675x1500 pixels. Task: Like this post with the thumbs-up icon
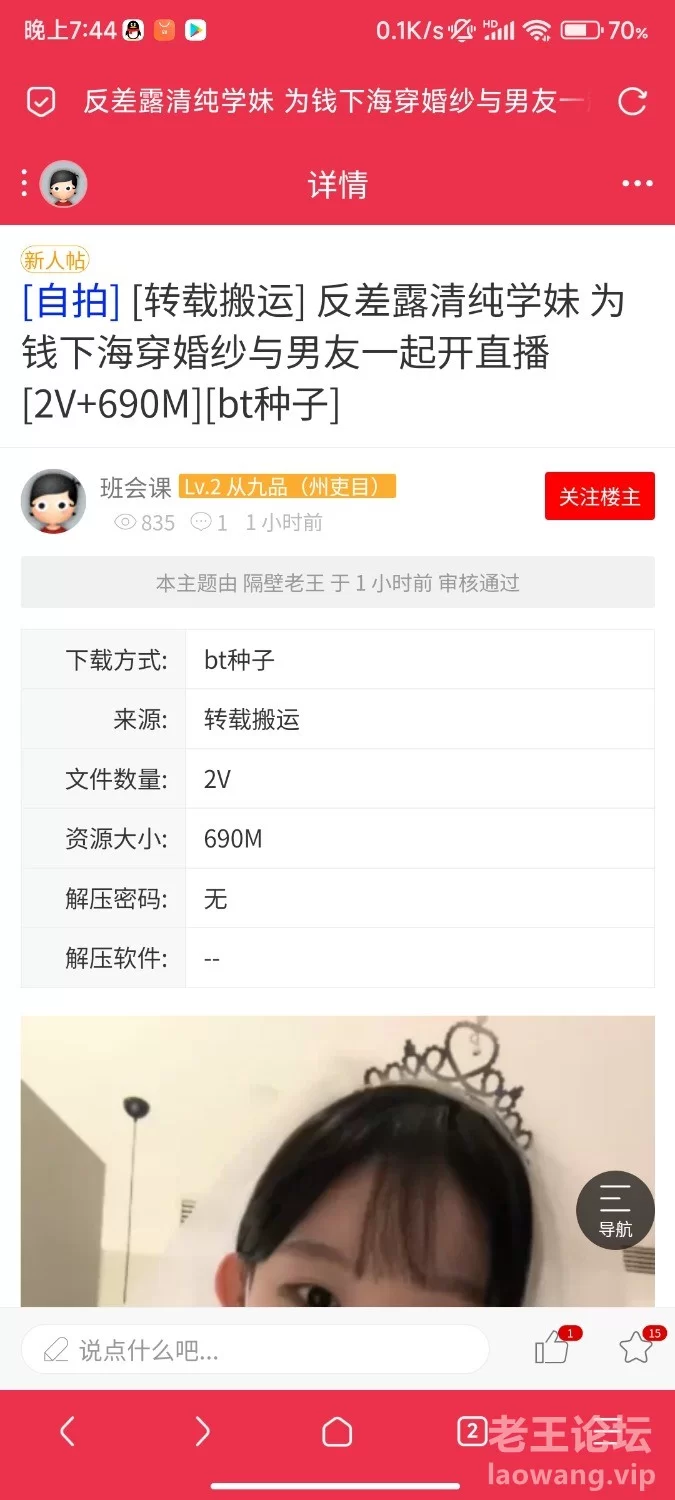(552, 1349)
